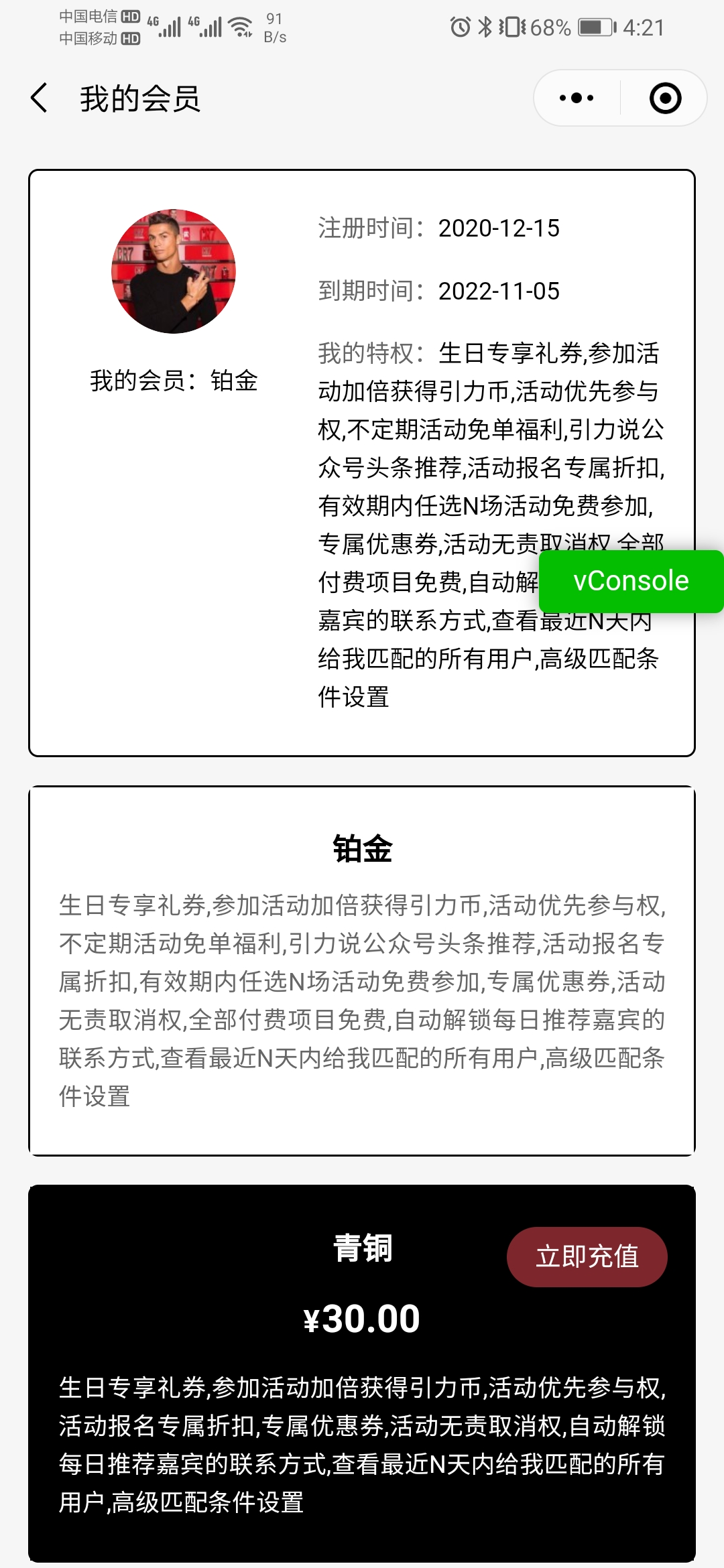Screen dimensions: 724x1568
Task: Open the mini program more options menu
Action: click(x=577, y=98)
